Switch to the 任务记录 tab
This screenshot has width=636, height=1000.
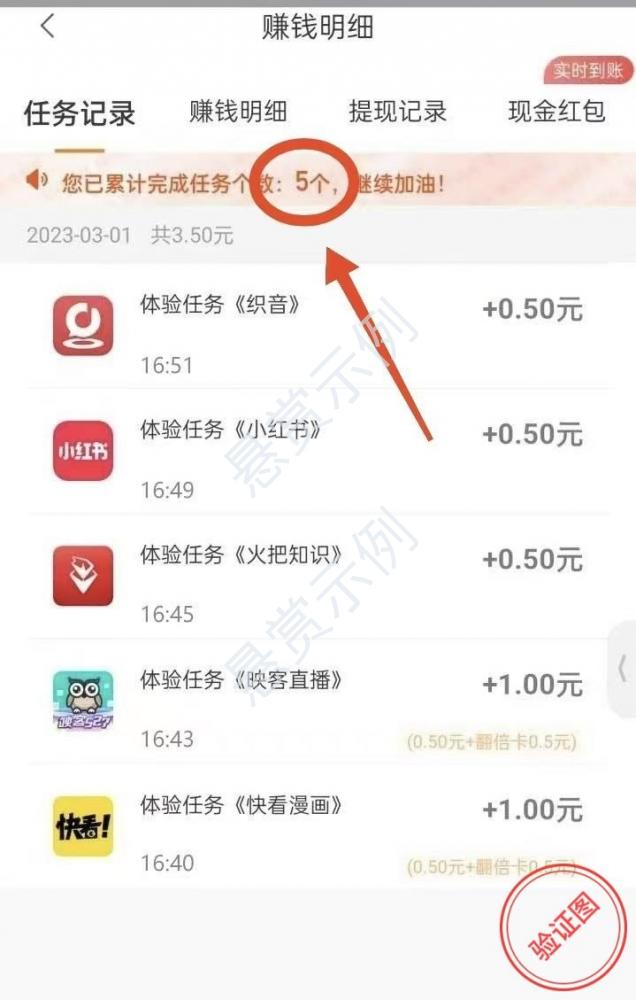coord(79,113)
